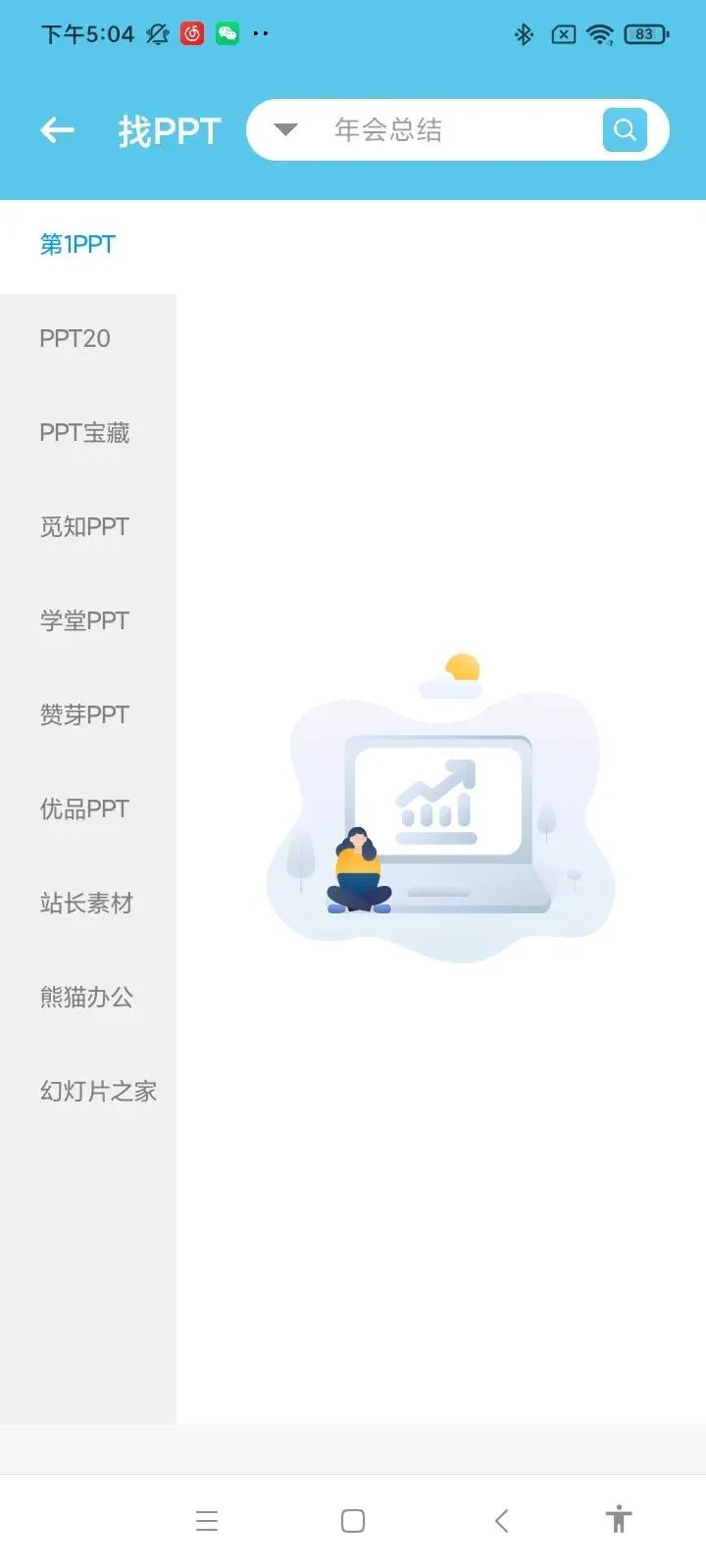
Task: Open the 熊猫办公 source
Action: tap(86, 997)
